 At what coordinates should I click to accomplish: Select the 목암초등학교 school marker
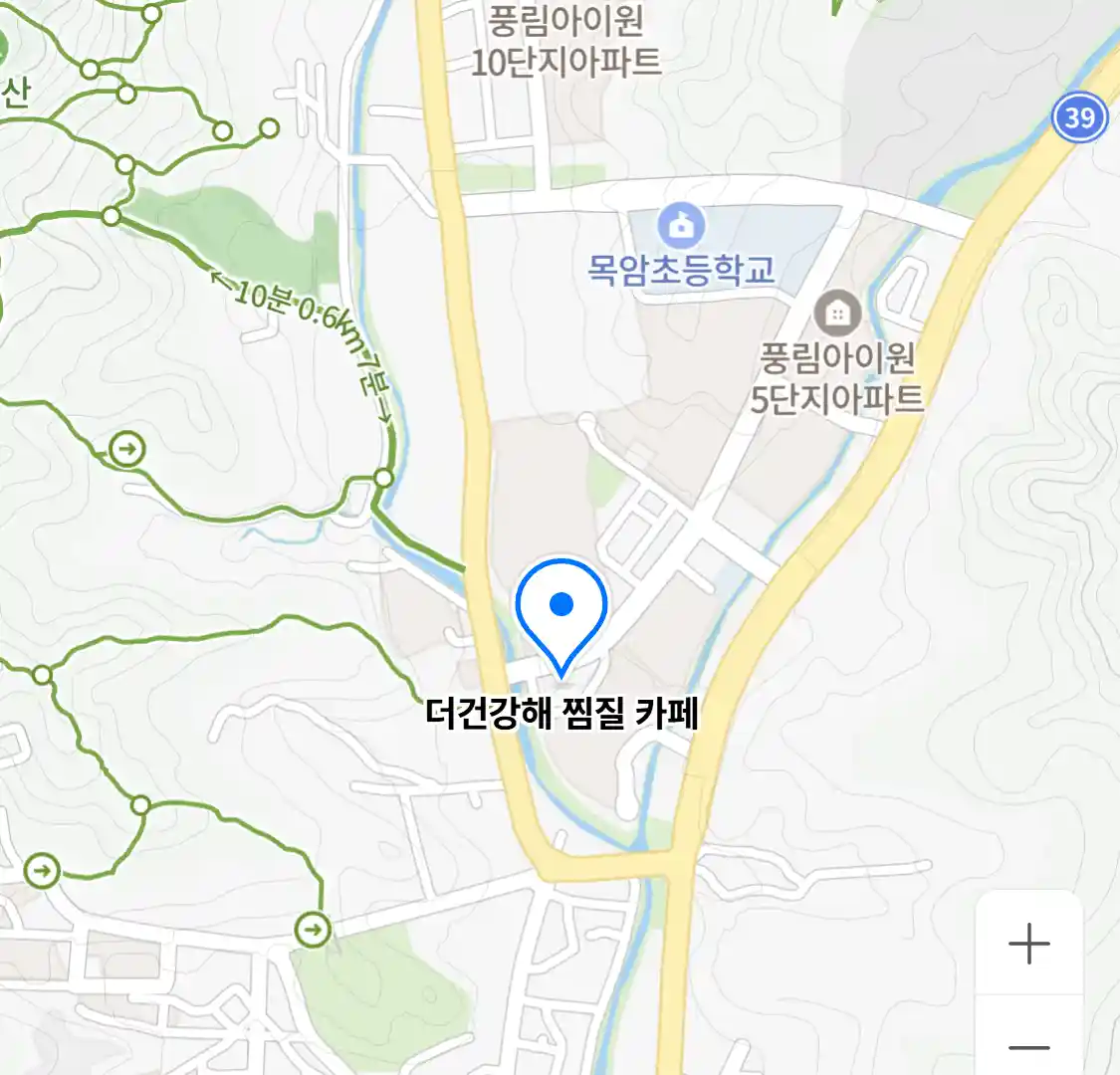pyautogui.click(x=681, y=226)
